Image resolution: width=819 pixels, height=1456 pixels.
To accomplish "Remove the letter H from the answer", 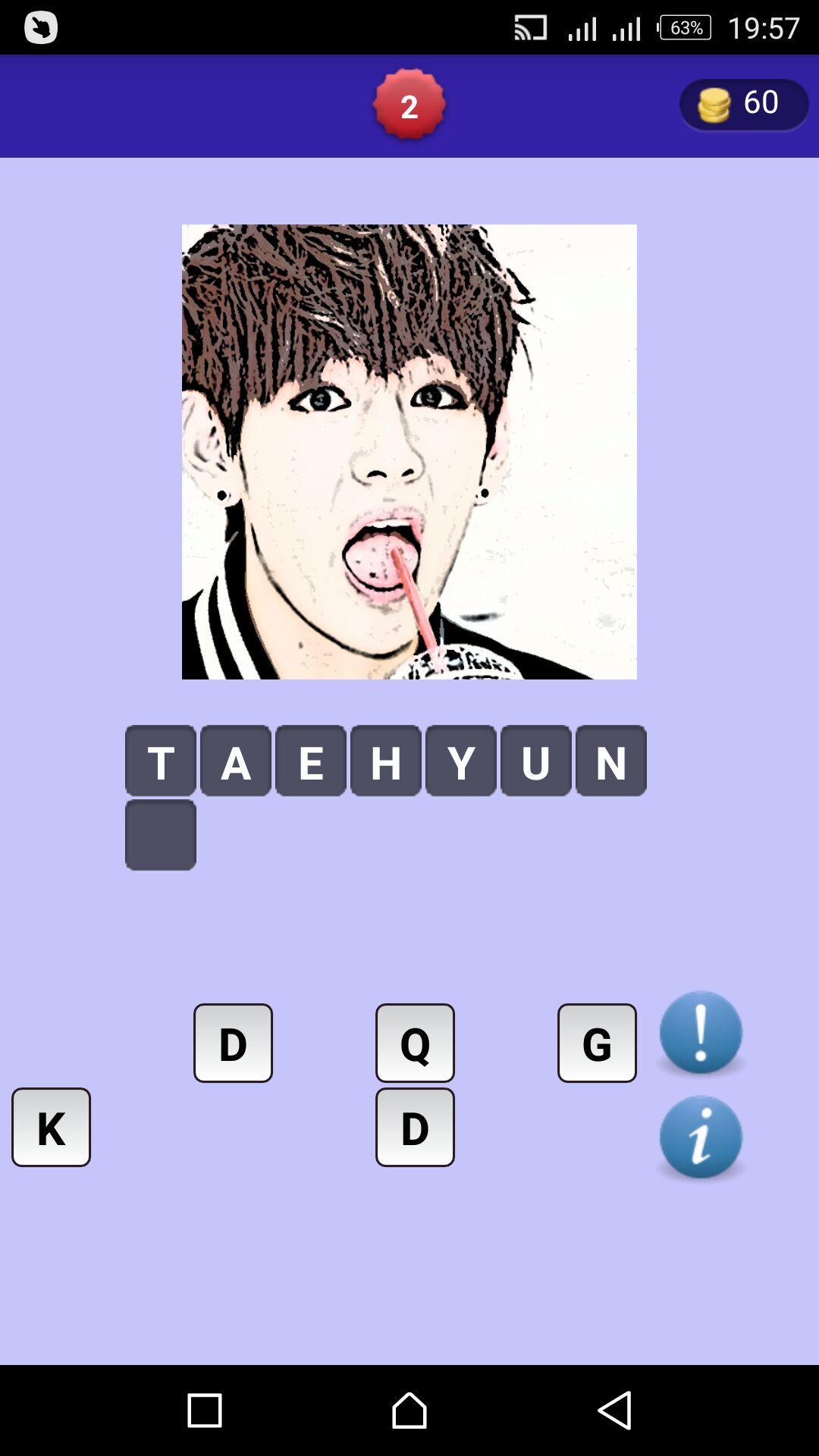I will [x=385, y=761].
